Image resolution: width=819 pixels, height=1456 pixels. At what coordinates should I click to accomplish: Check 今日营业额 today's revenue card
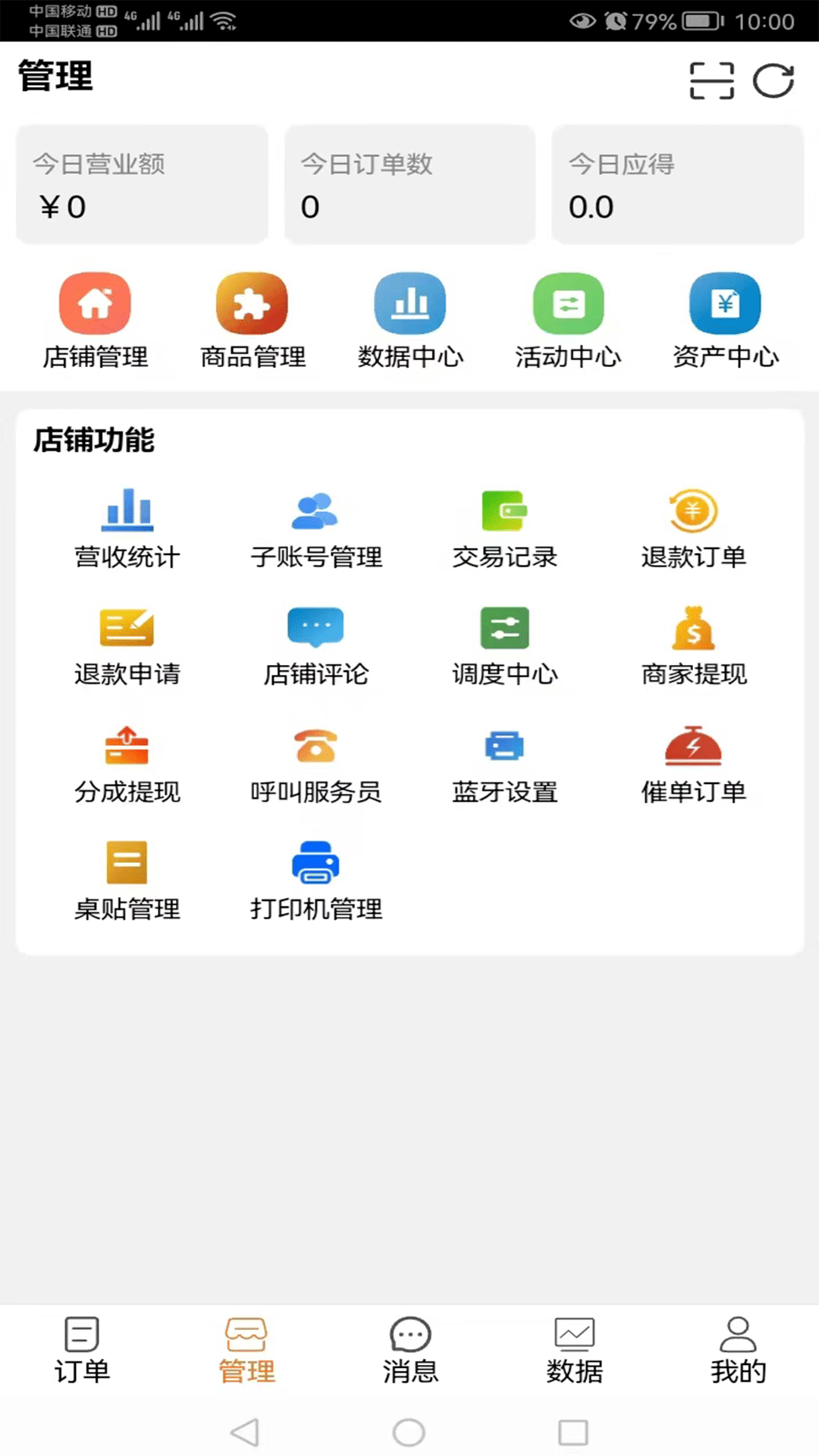pyautogui.click(x=141, y=184)
